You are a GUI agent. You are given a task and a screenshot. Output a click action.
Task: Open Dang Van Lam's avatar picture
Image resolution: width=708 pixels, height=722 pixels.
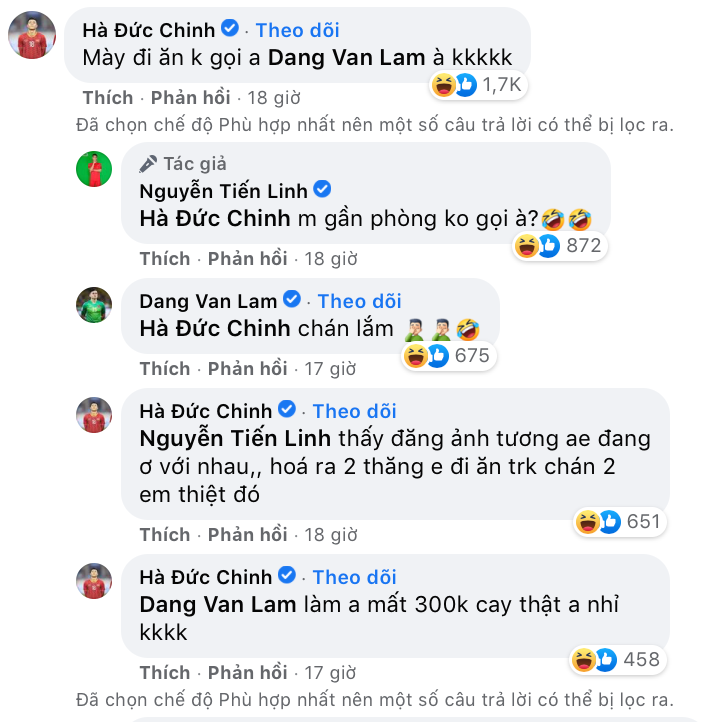pyautogui.click(x=94, y=304)
